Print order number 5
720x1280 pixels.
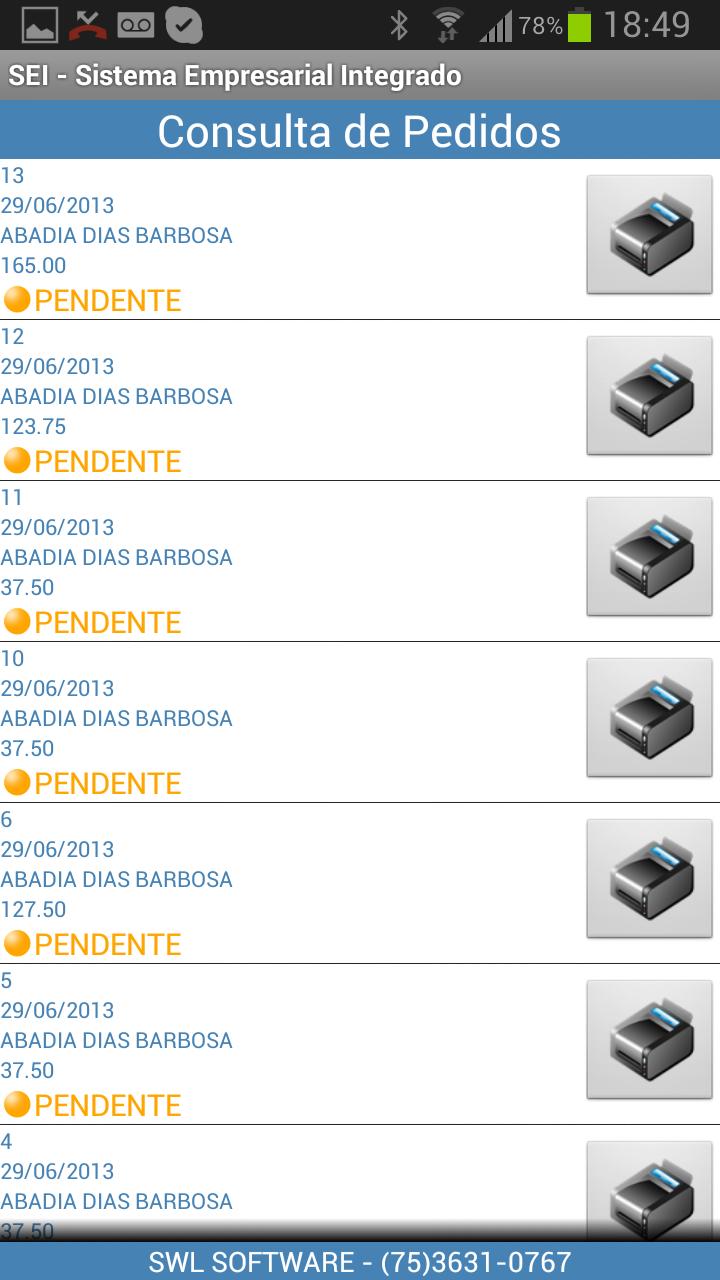(x=649, y=1040)
